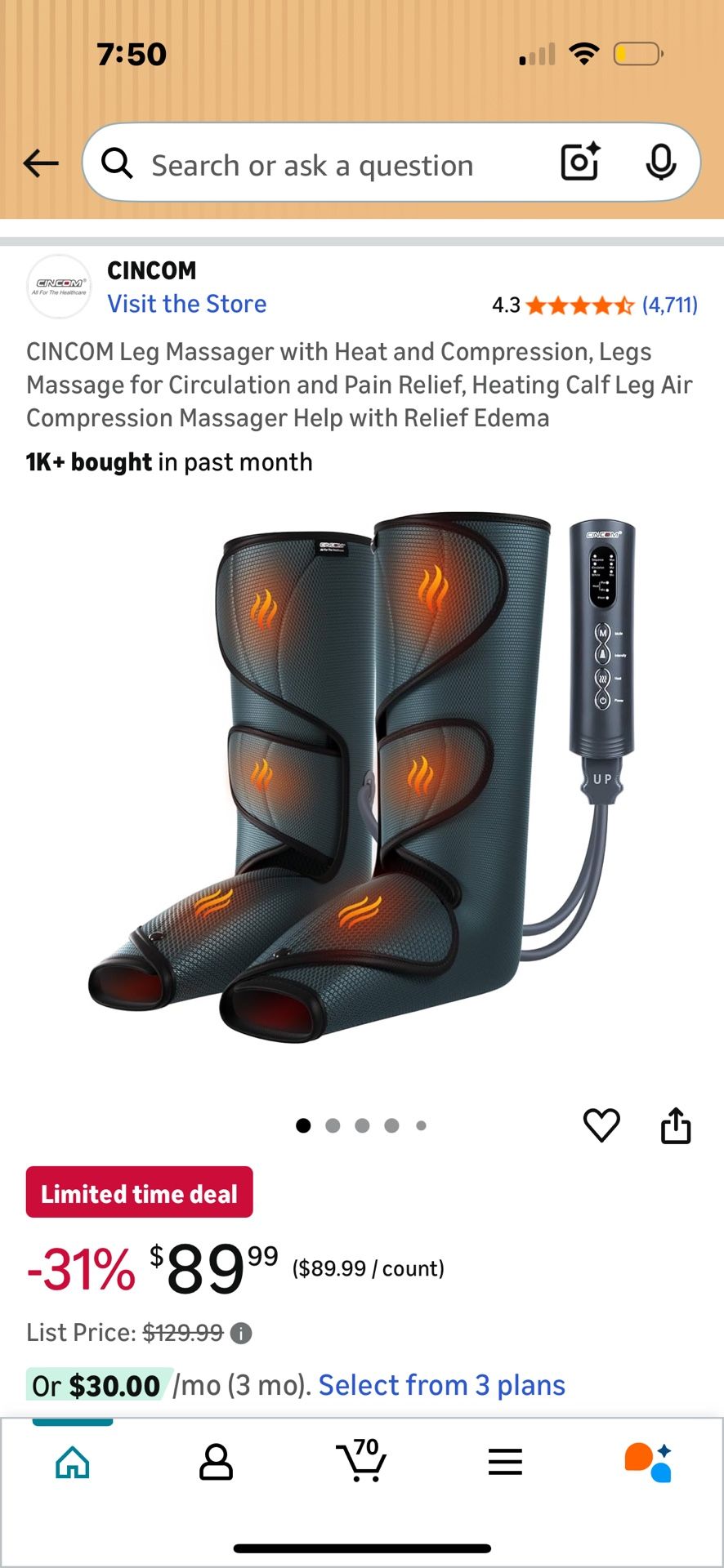
Task: Open the cart with 70 items
Action: click(x=361, y=1460)
